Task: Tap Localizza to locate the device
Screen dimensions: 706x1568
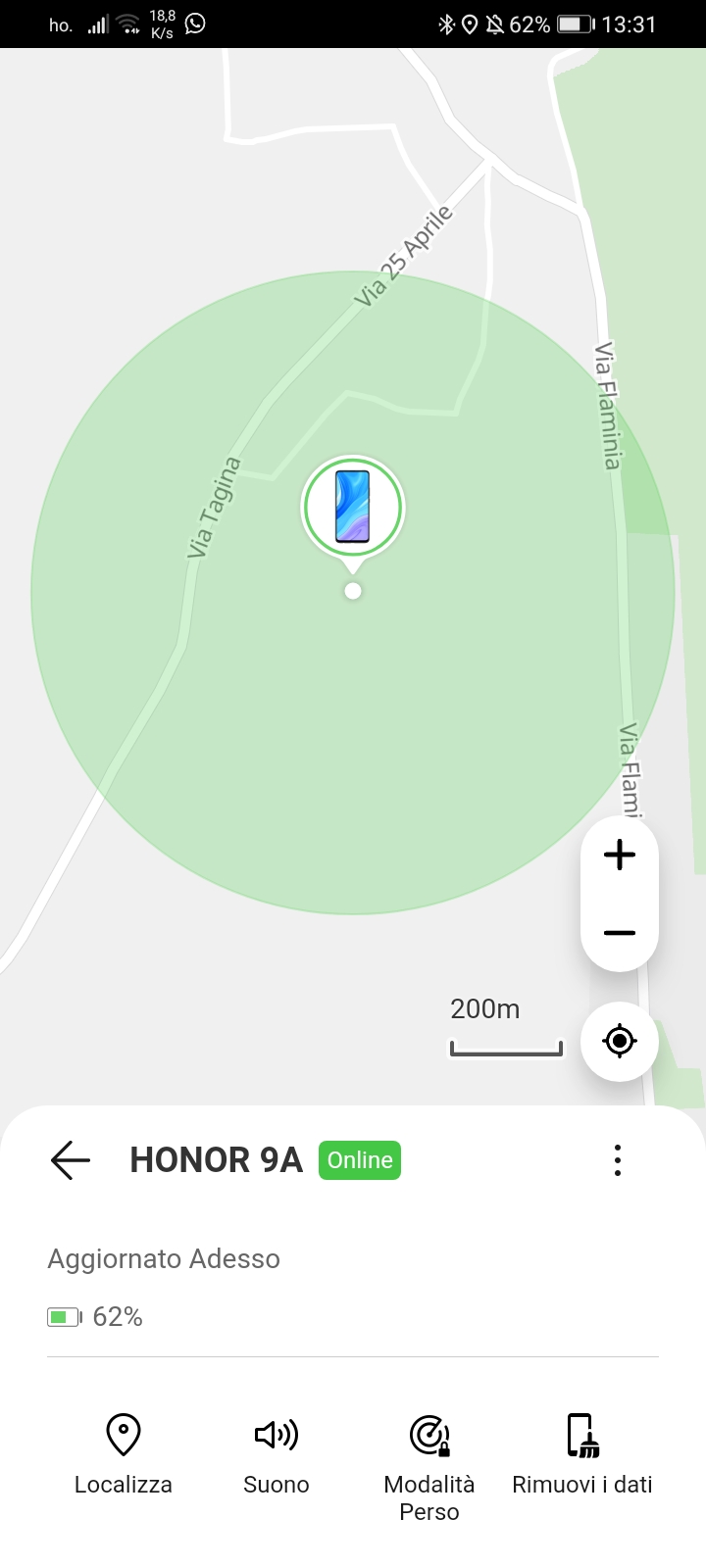Action: (x=124, y=1454)
